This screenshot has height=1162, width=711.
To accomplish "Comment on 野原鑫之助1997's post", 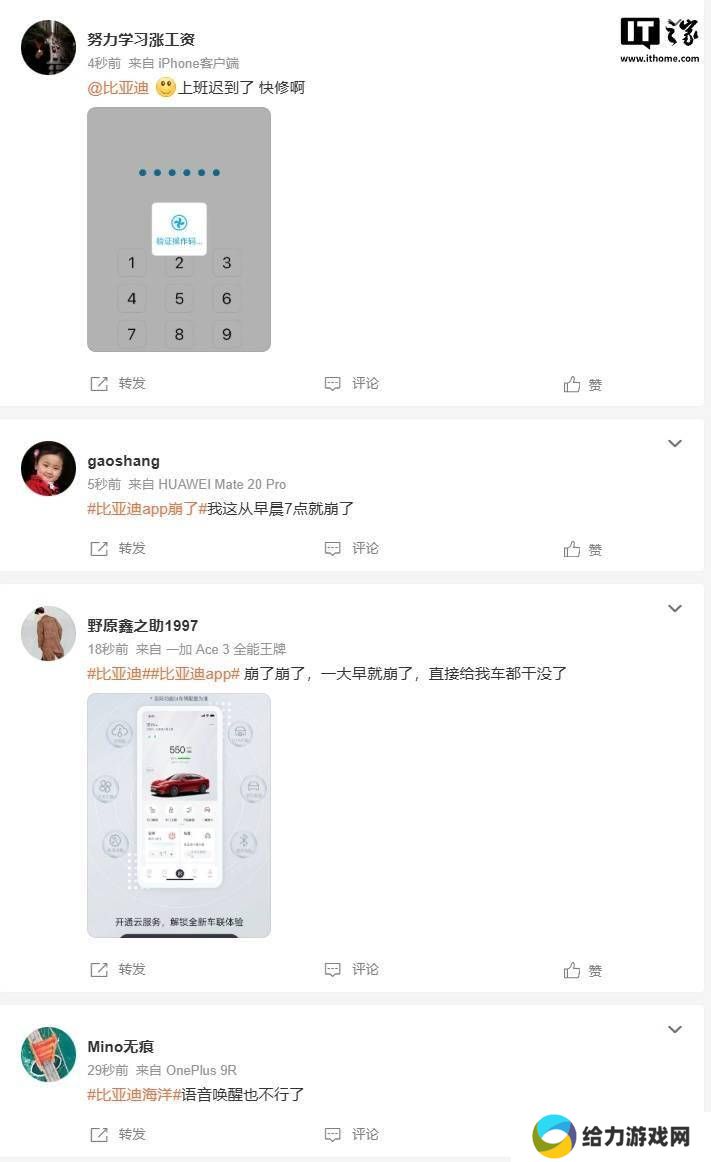I will click(x=352, y=969).
